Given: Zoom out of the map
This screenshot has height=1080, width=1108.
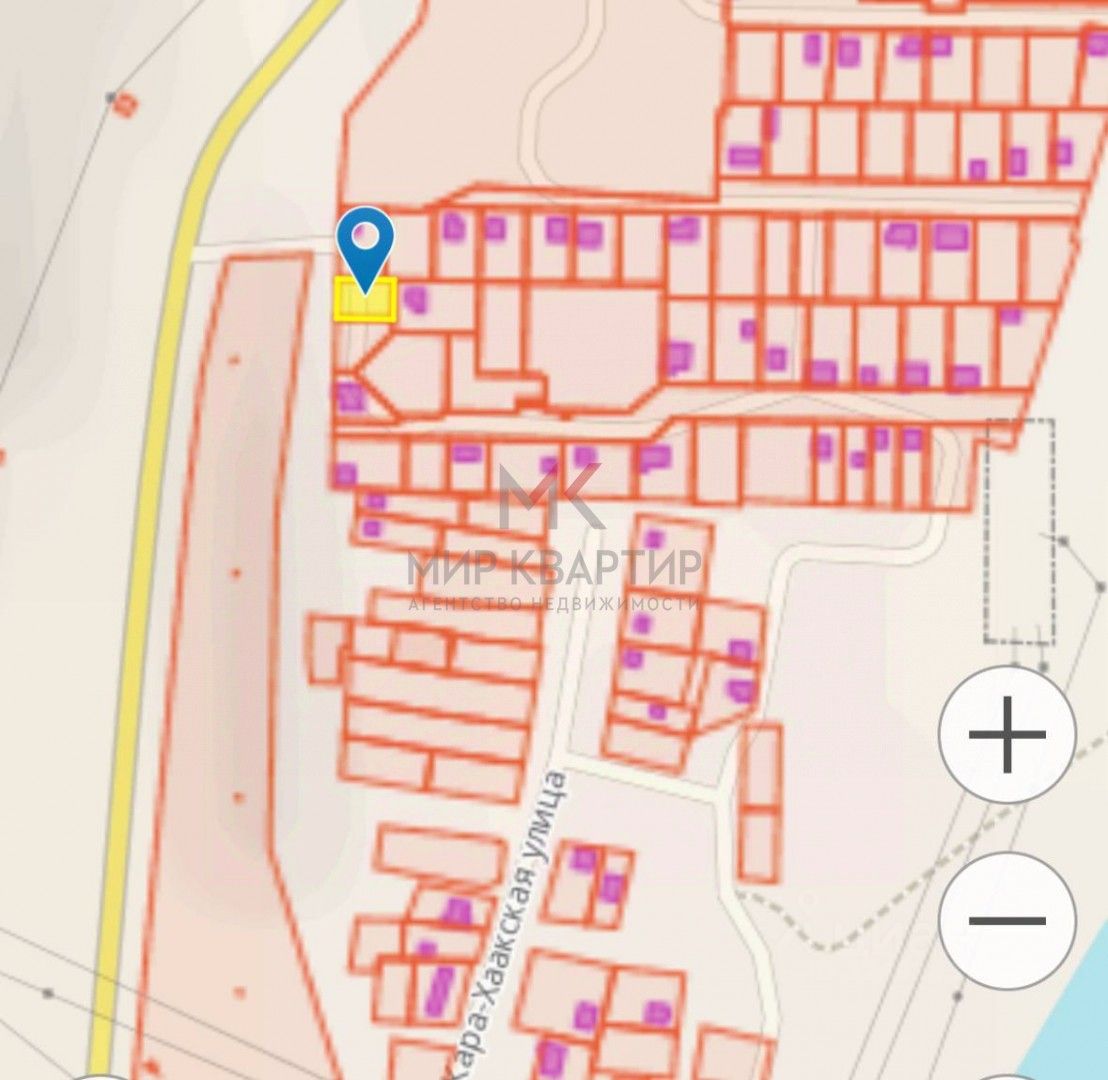Looking at the screenshot, I should point(1007,920).
